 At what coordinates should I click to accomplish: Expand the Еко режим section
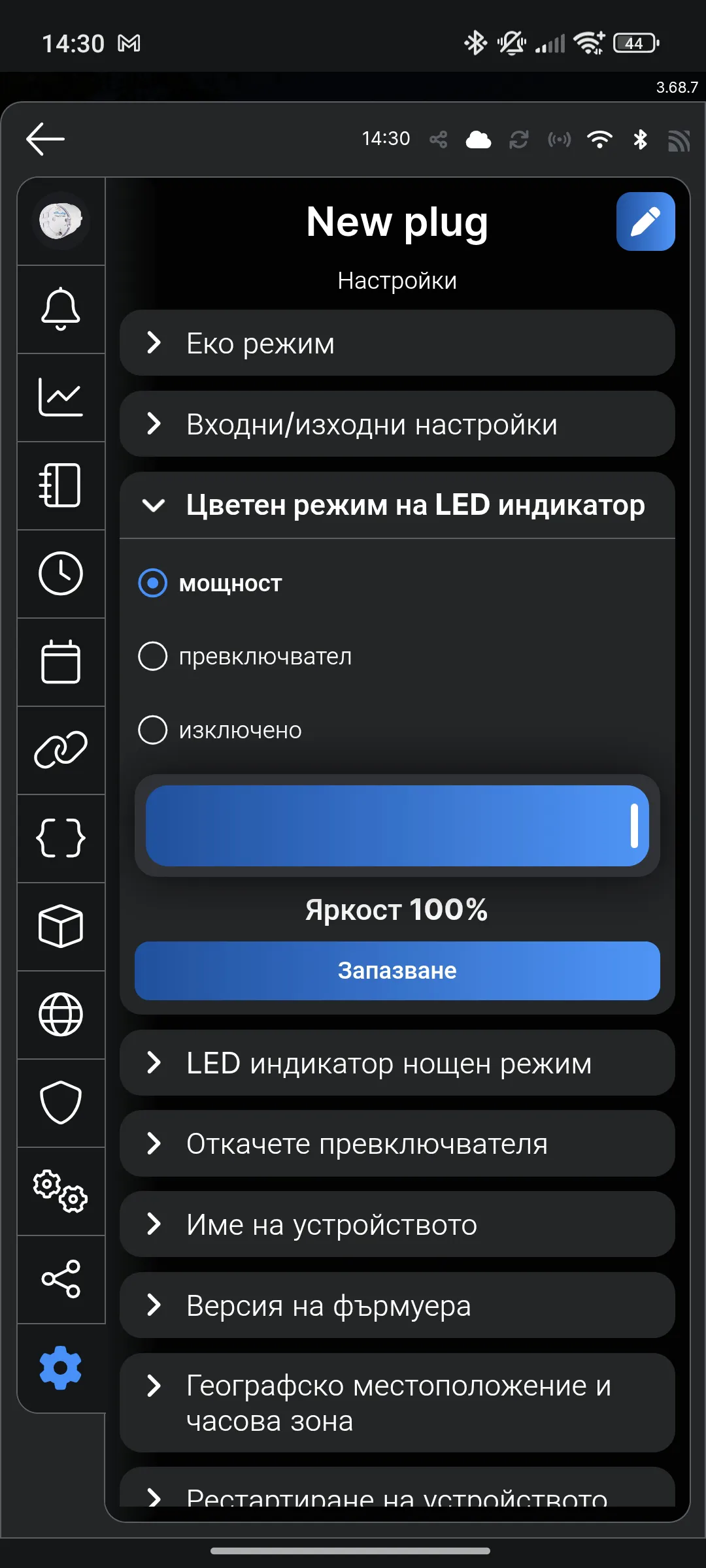(397, 343)
